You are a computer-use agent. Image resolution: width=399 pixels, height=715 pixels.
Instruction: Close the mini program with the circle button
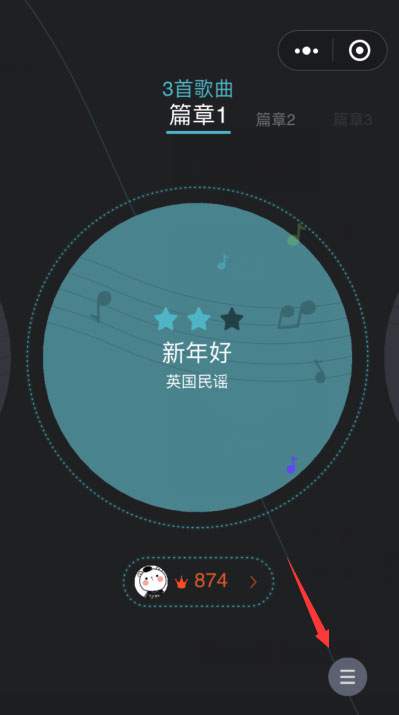pyautogui.click(x=359, y=51)
